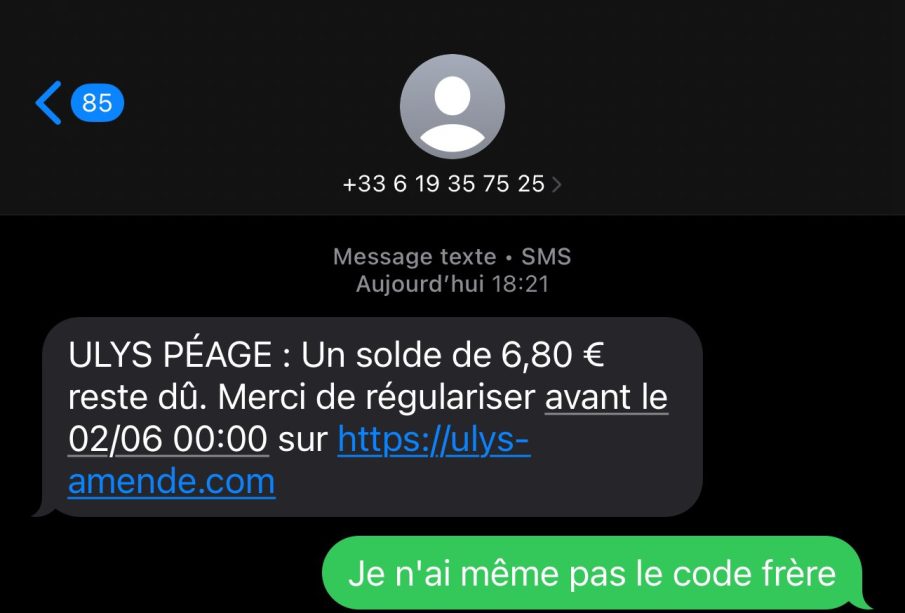Tap the underlined date avant le 02/06 00:00
The width and height of the screenshot is (905, 613).
pyautogui.click(x=605, y=398)
